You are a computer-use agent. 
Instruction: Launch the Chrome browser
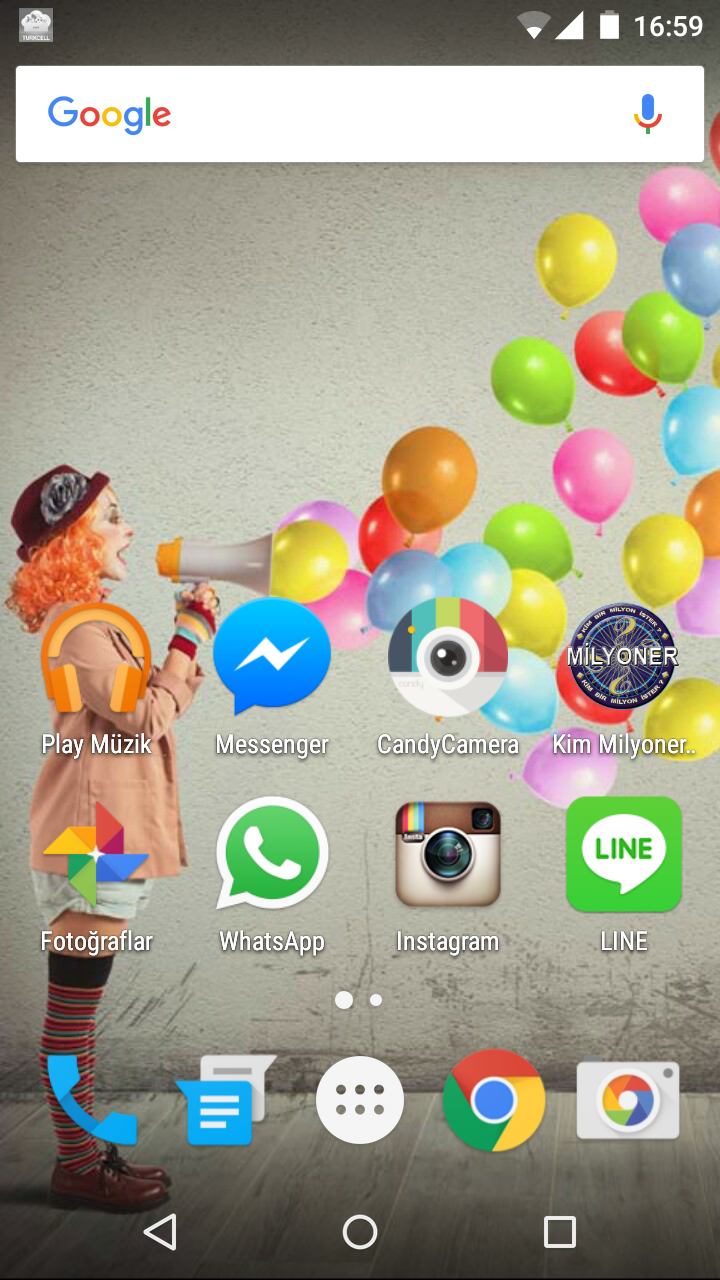(x=494, y=1100)
